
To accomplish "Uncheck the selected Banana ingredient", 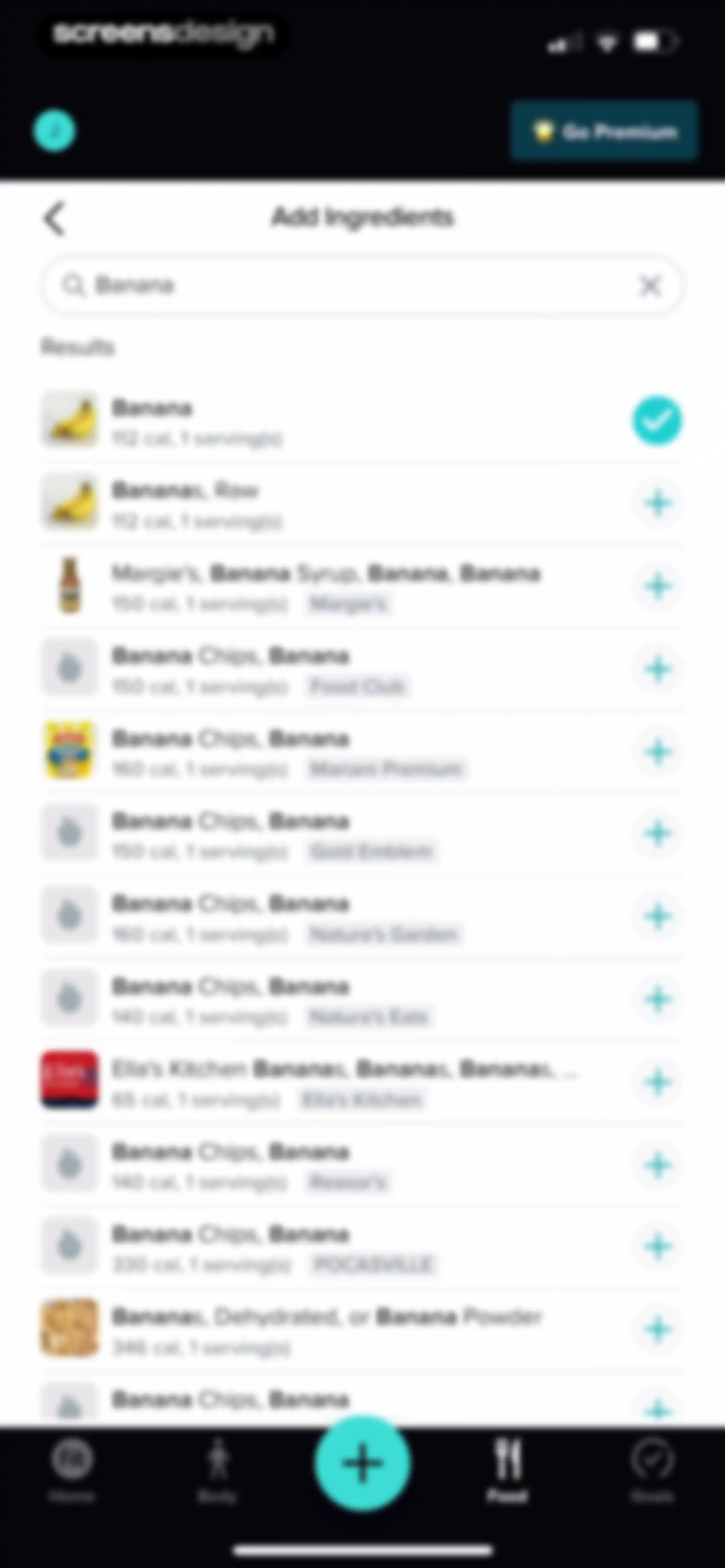I will click(x=658, y=421).
